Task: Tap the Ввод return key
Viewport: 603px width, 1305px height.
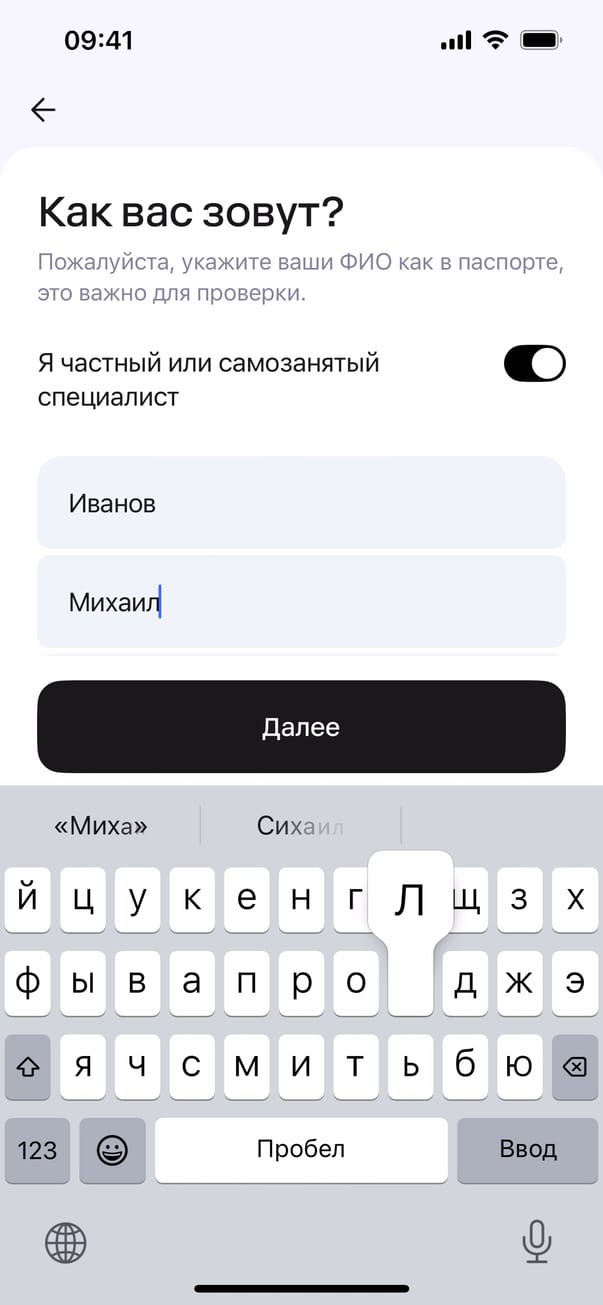Action: (x=527, y=1150)
